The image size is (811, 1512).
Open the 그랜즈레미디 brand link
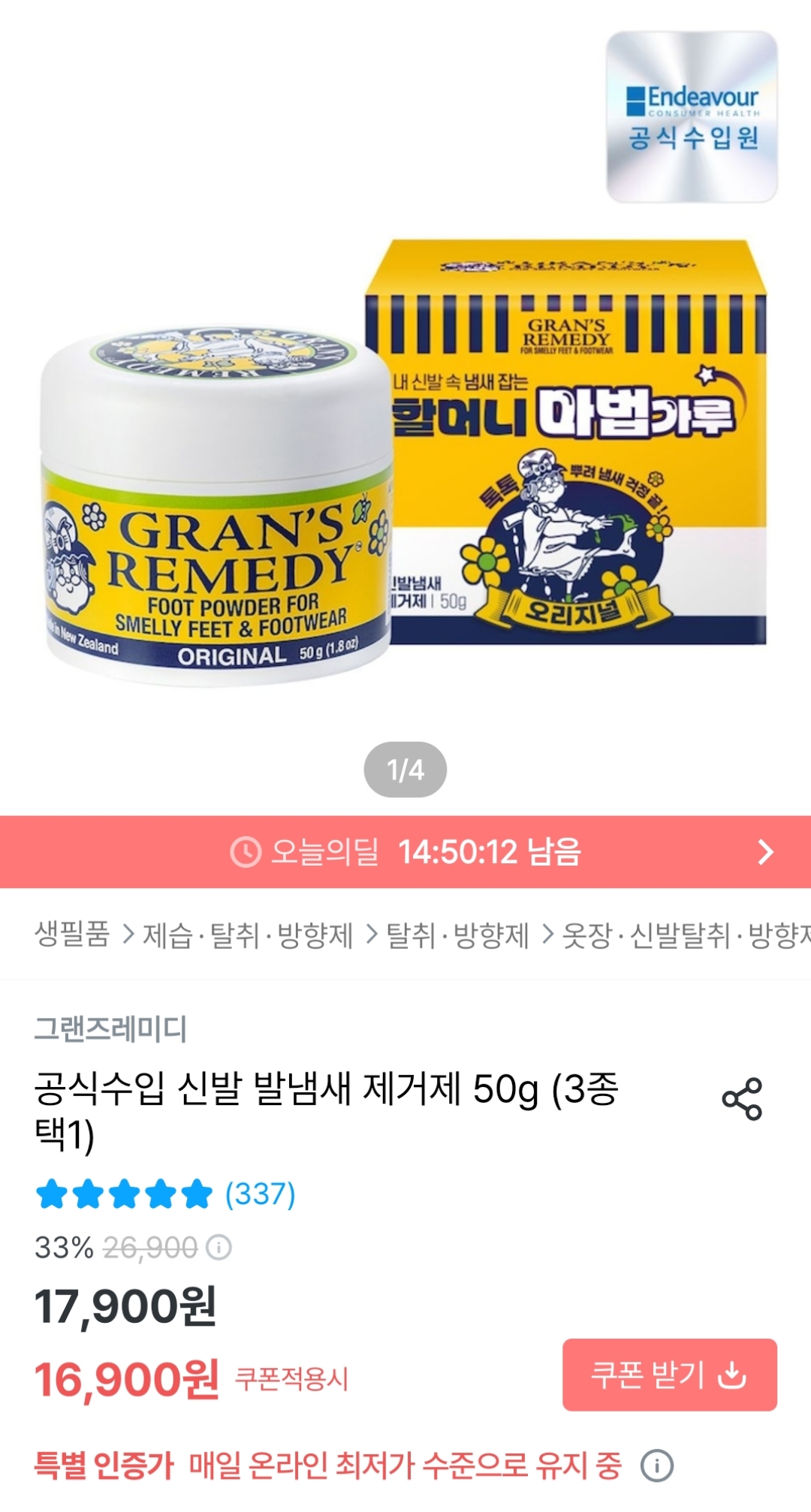click(x=110, y=1029)
